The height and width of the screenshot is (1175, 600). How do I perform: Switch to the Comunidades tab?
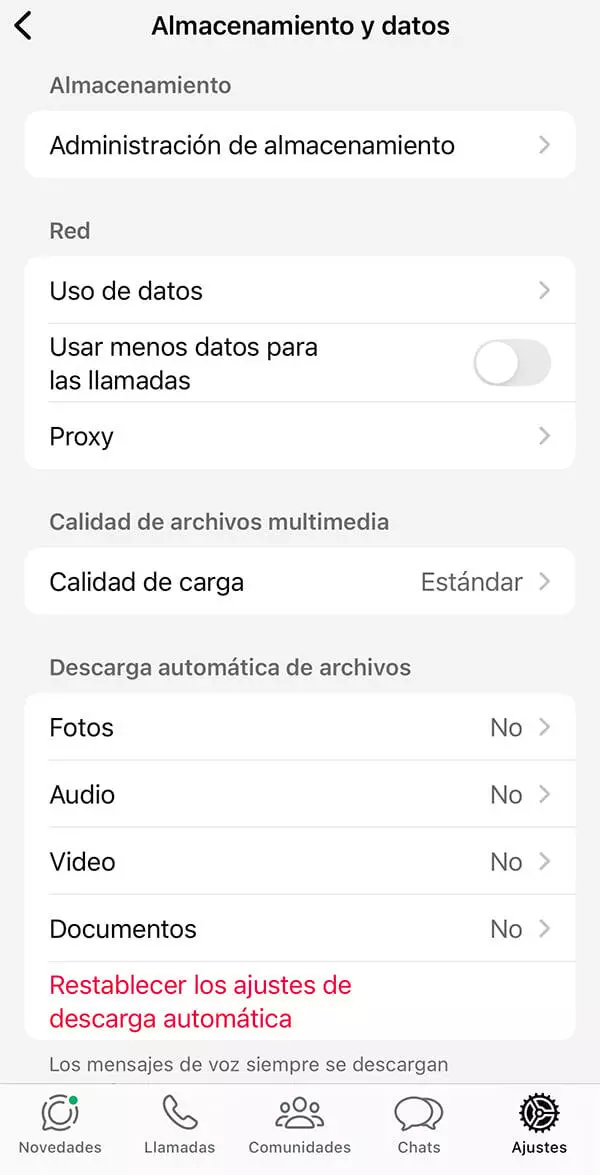tap(300, 1124)
